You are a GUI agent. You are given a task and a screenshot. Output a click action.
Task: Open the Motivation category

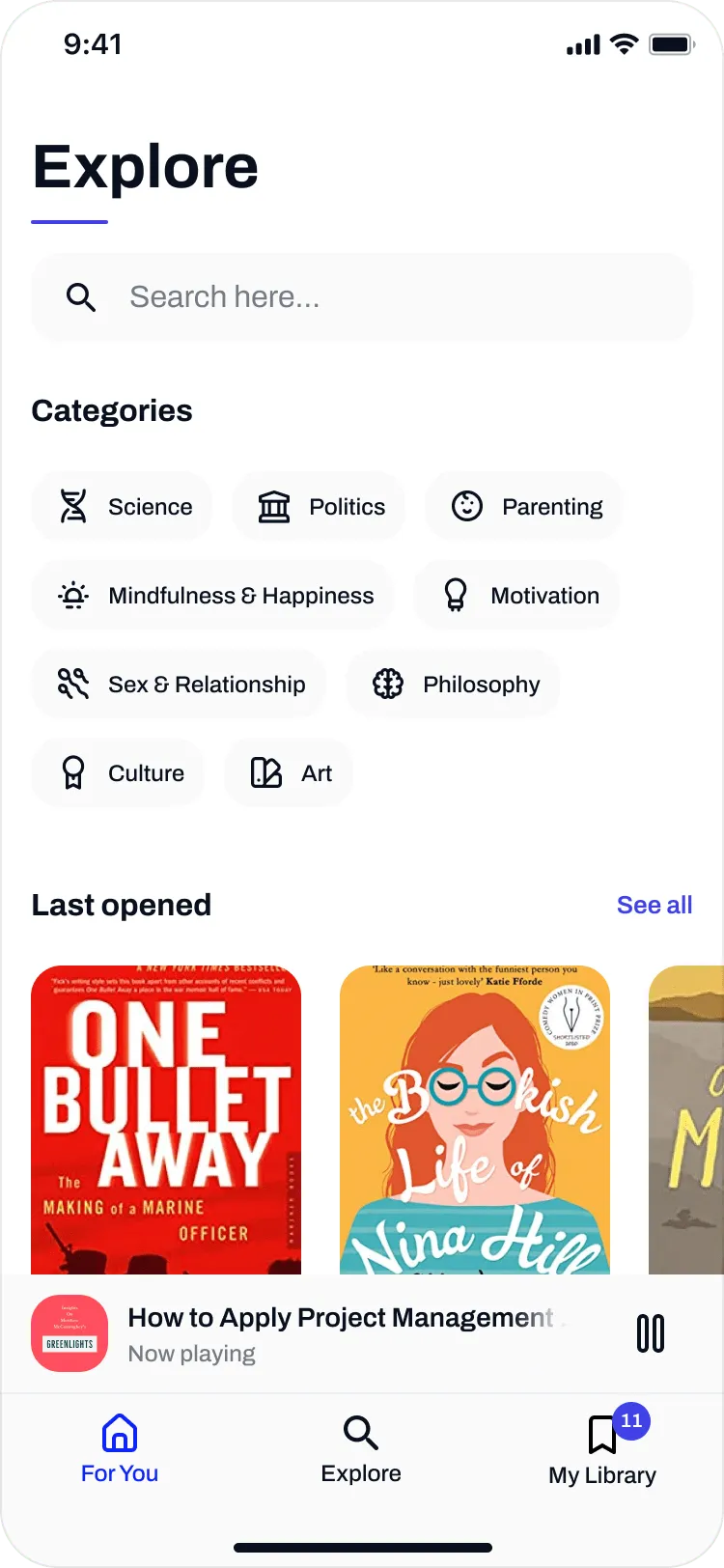(x=517, y=596)
